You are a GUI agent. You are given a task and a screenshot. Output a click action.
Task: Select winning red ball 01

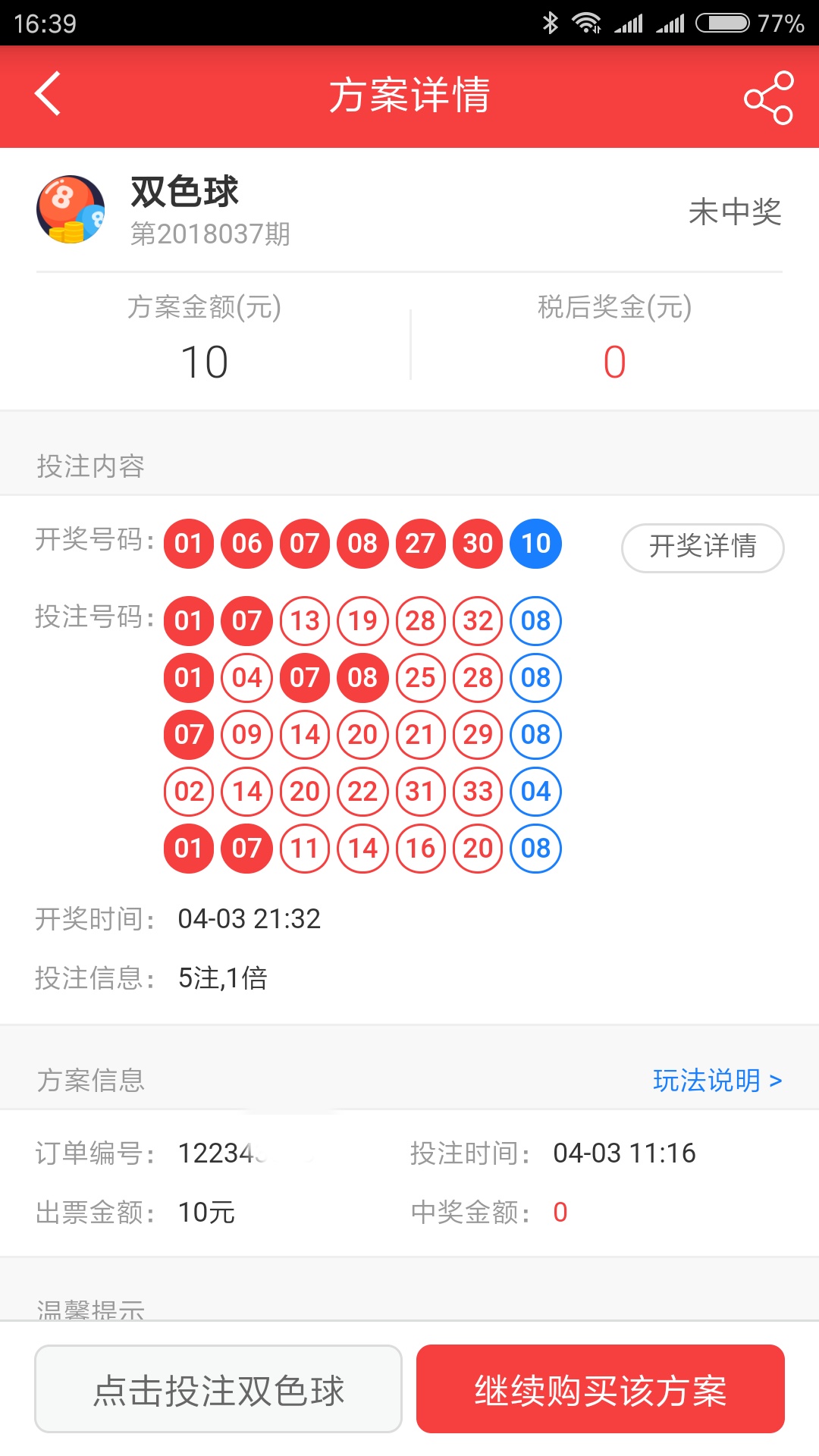[x=188, y=543]
